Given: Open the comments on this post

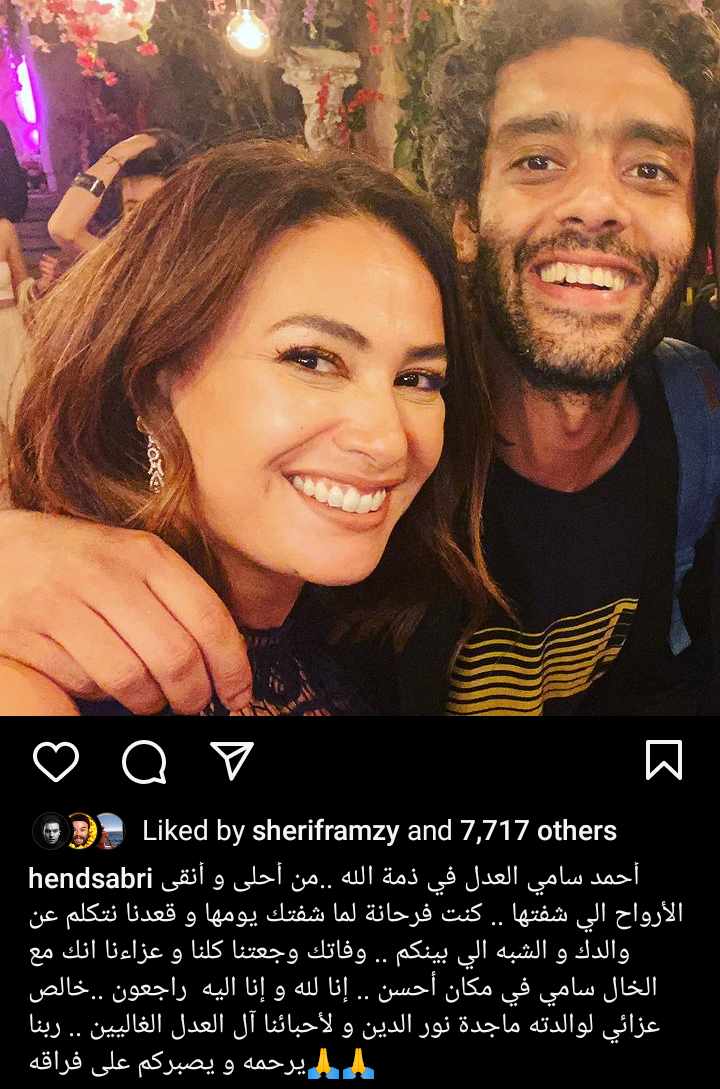Looking at the screenshot, I should click(x=143, y=762).
